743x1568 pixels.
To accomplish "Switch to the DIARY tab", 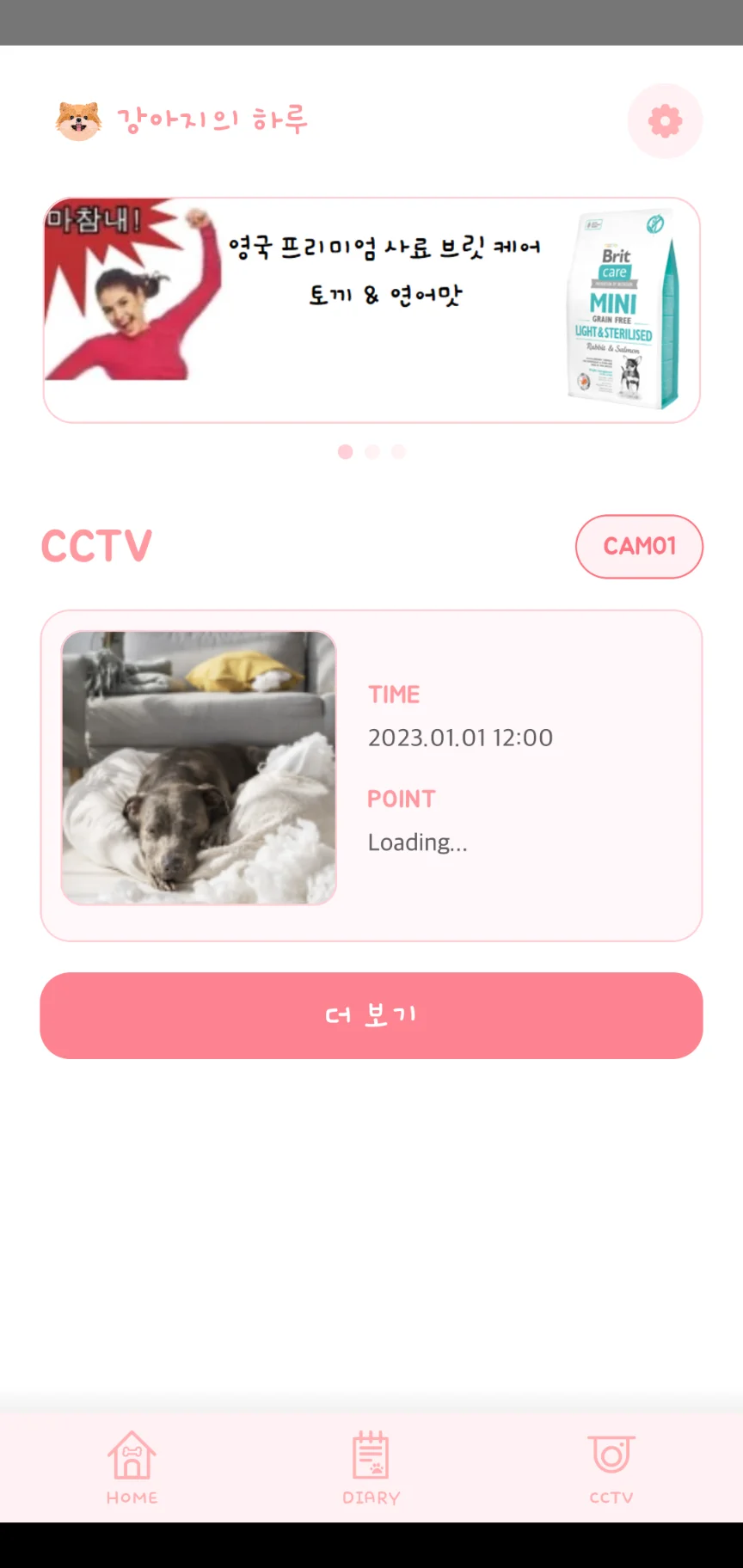I will click(371, 1465).
